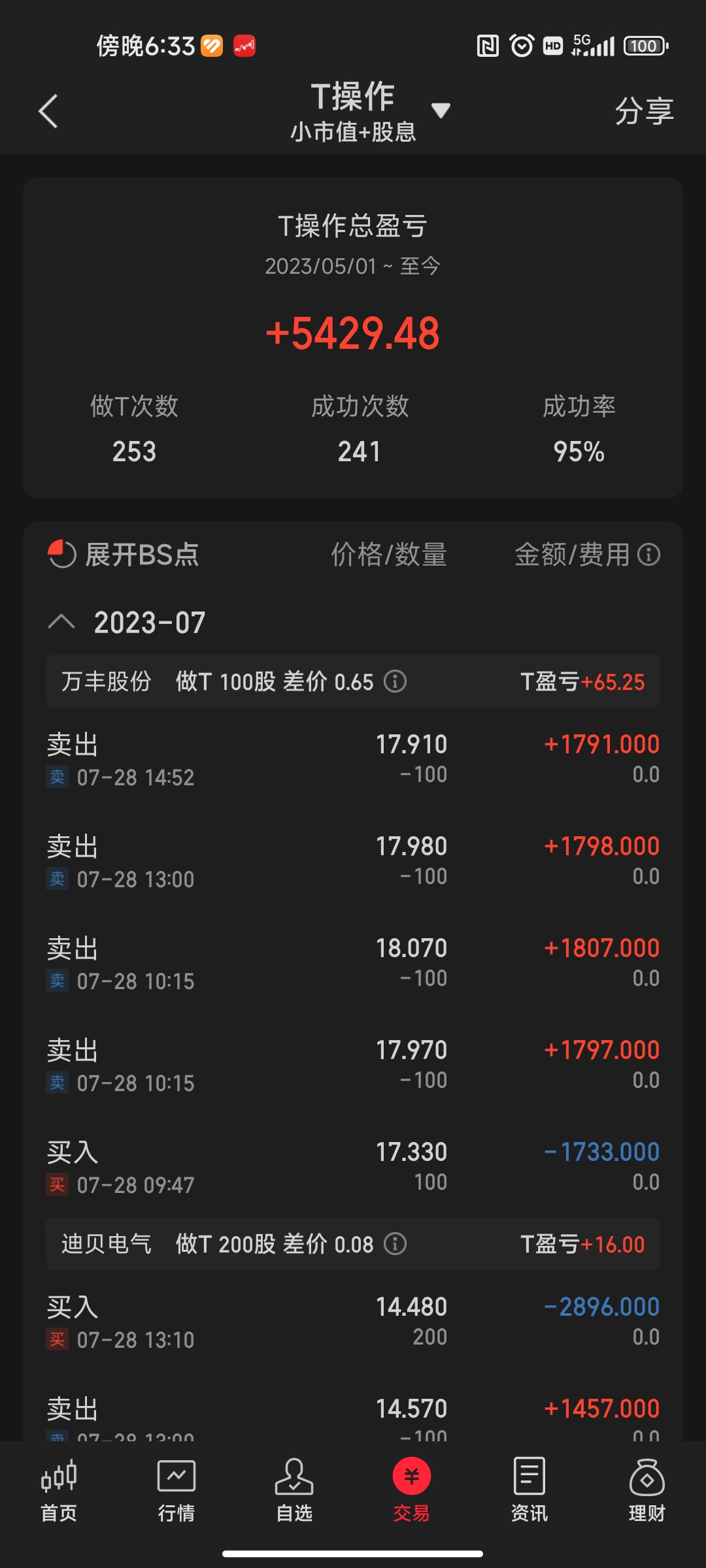
Task: Go back using the top-left arrow
Action: coord(48,111)
